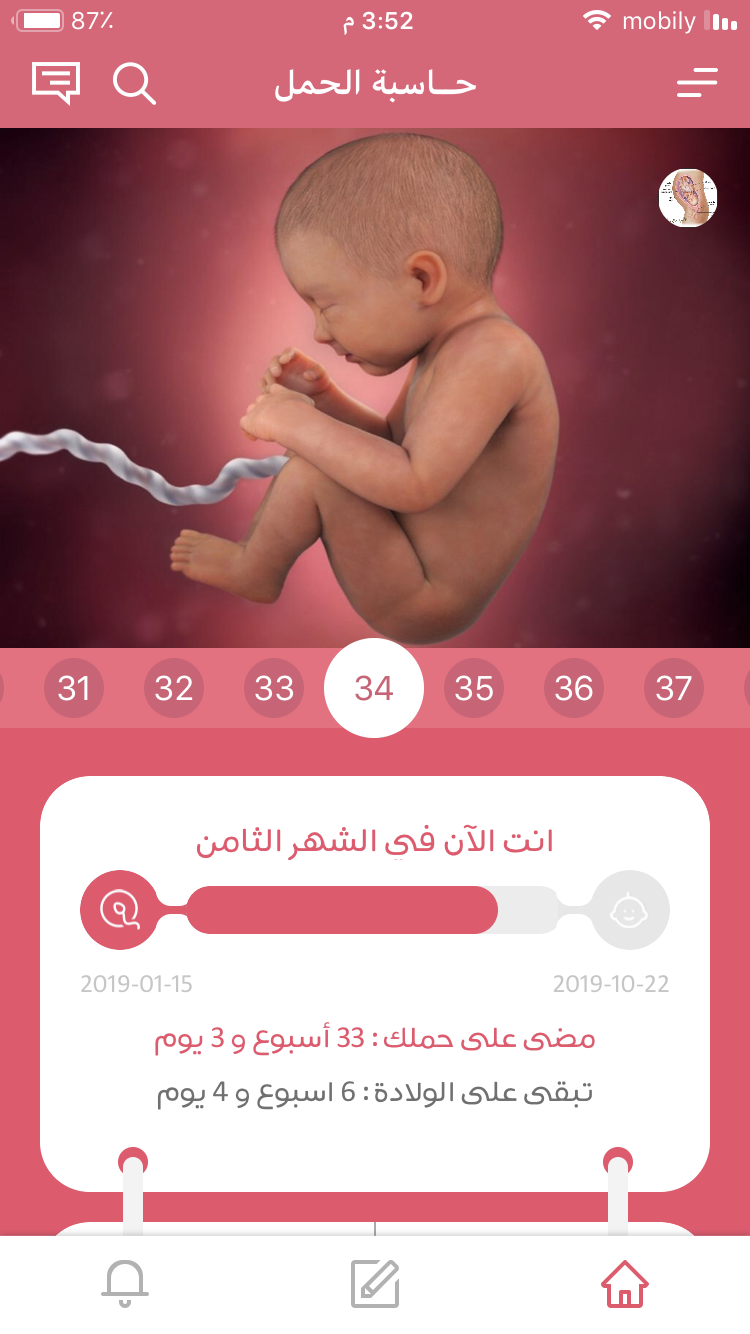Select week 37
Viewport: 750px width, 1334px height.
674,688
